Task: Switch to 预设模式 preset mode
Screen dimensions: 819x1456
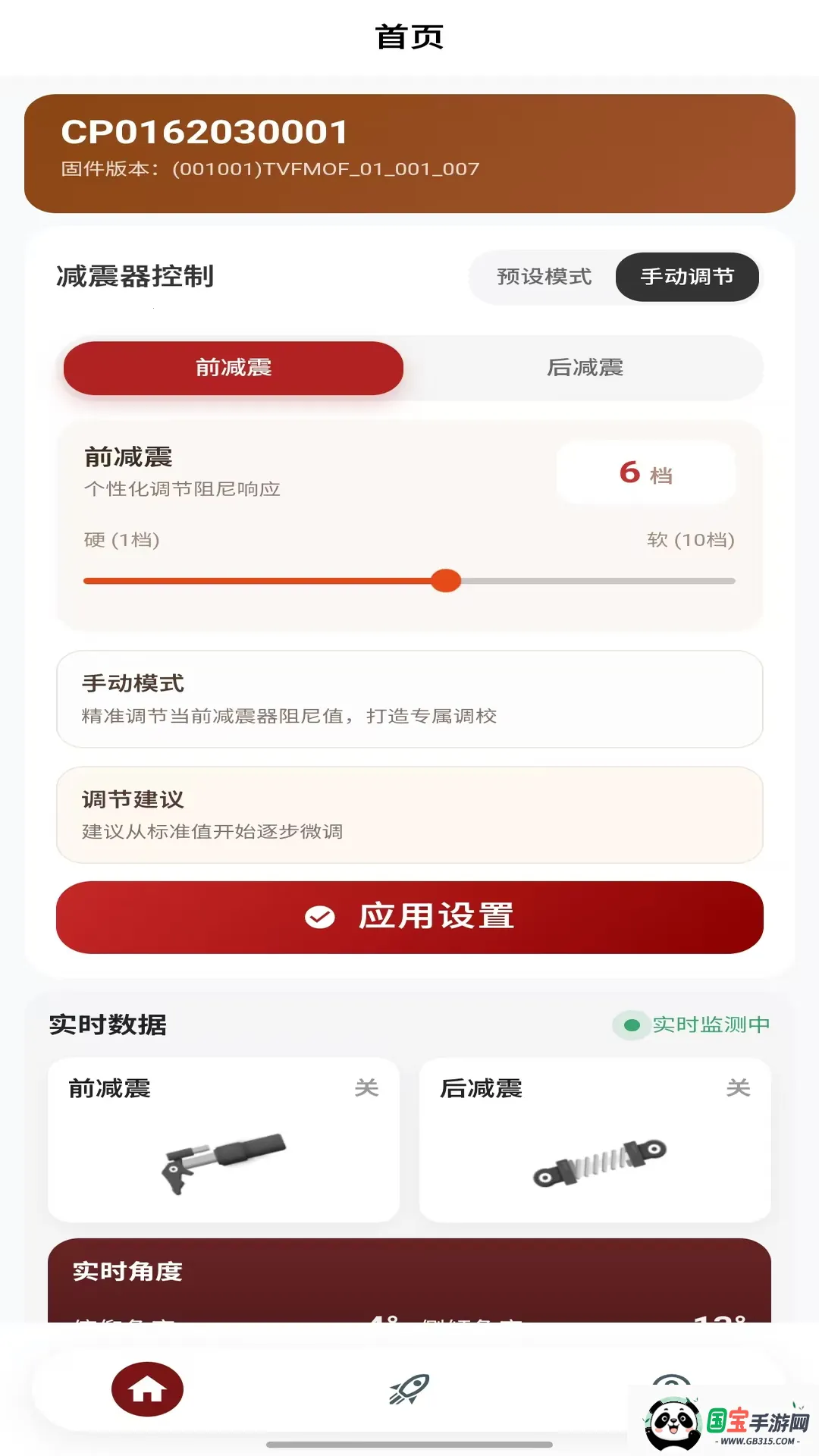Action: [544, 277]
